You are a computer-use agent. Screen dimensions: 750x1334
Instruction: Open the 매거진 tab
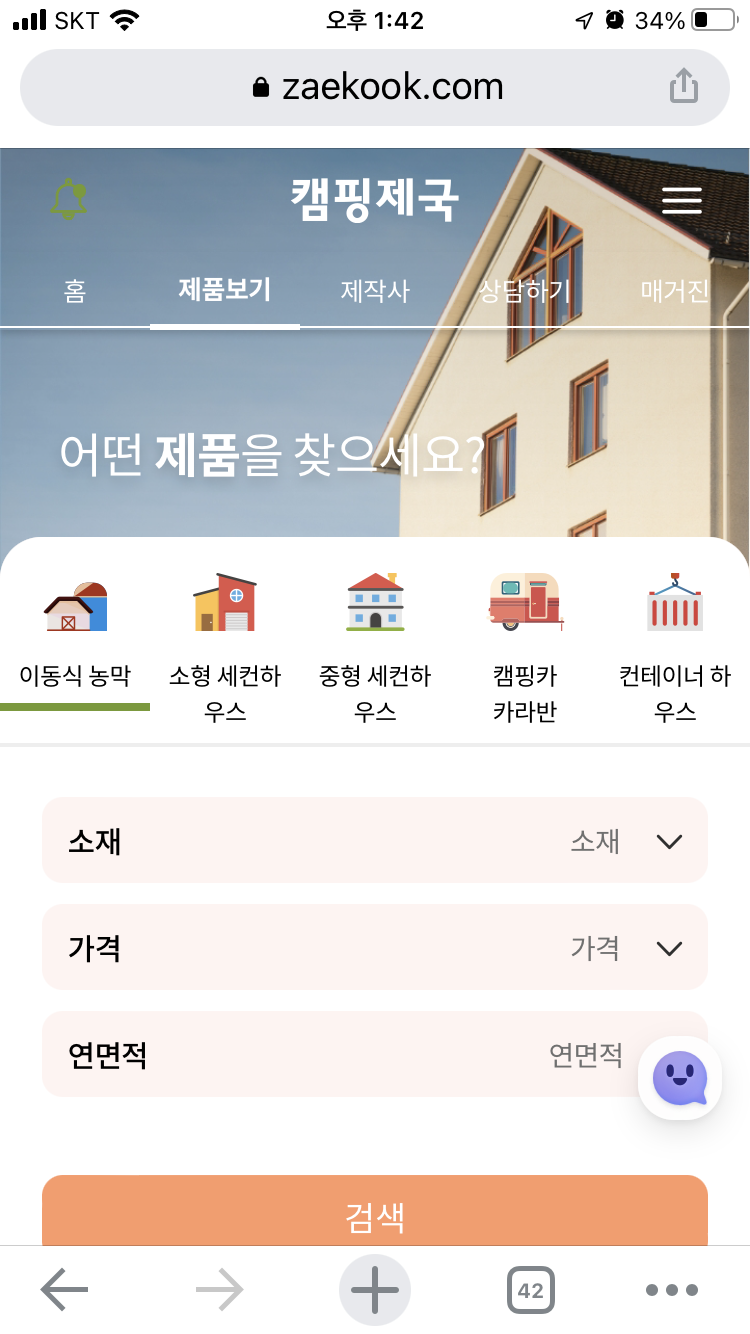tap(675, 291)
